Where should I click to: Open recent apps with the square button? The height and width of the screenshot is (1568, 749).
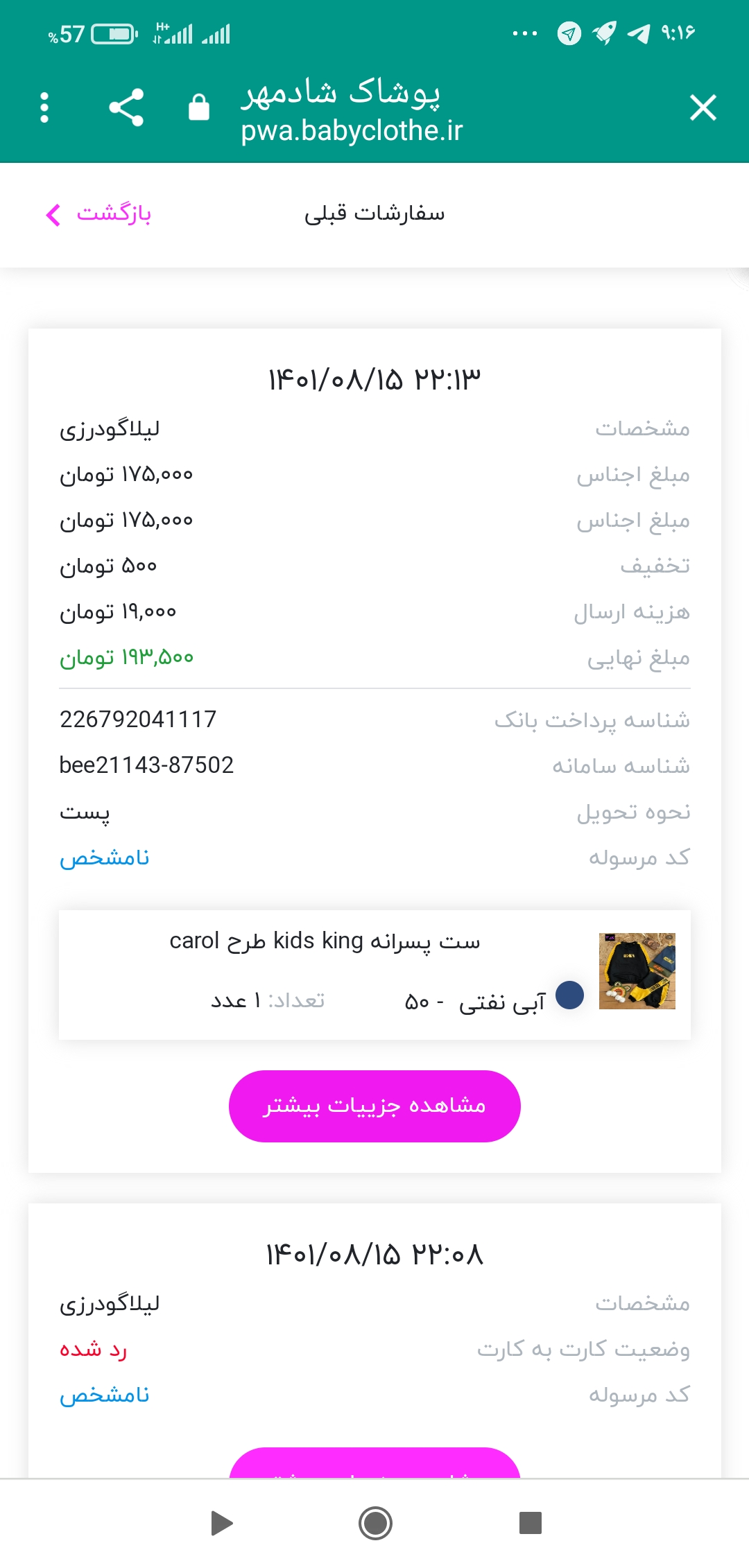coord(530,1523)
